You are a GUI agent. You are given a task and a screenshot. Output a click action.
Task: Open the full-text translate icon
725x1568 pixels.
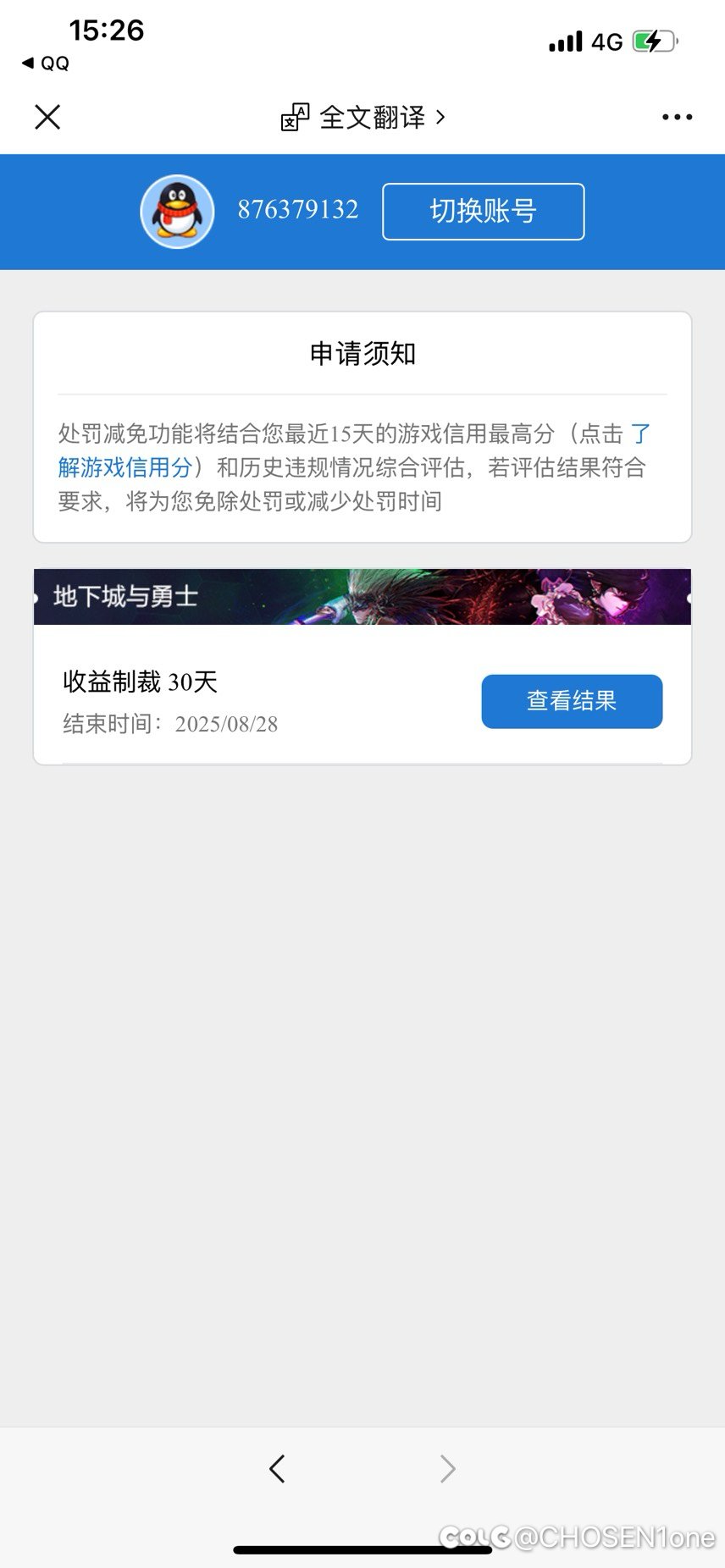pyautogui.click(x=294, y=117)
